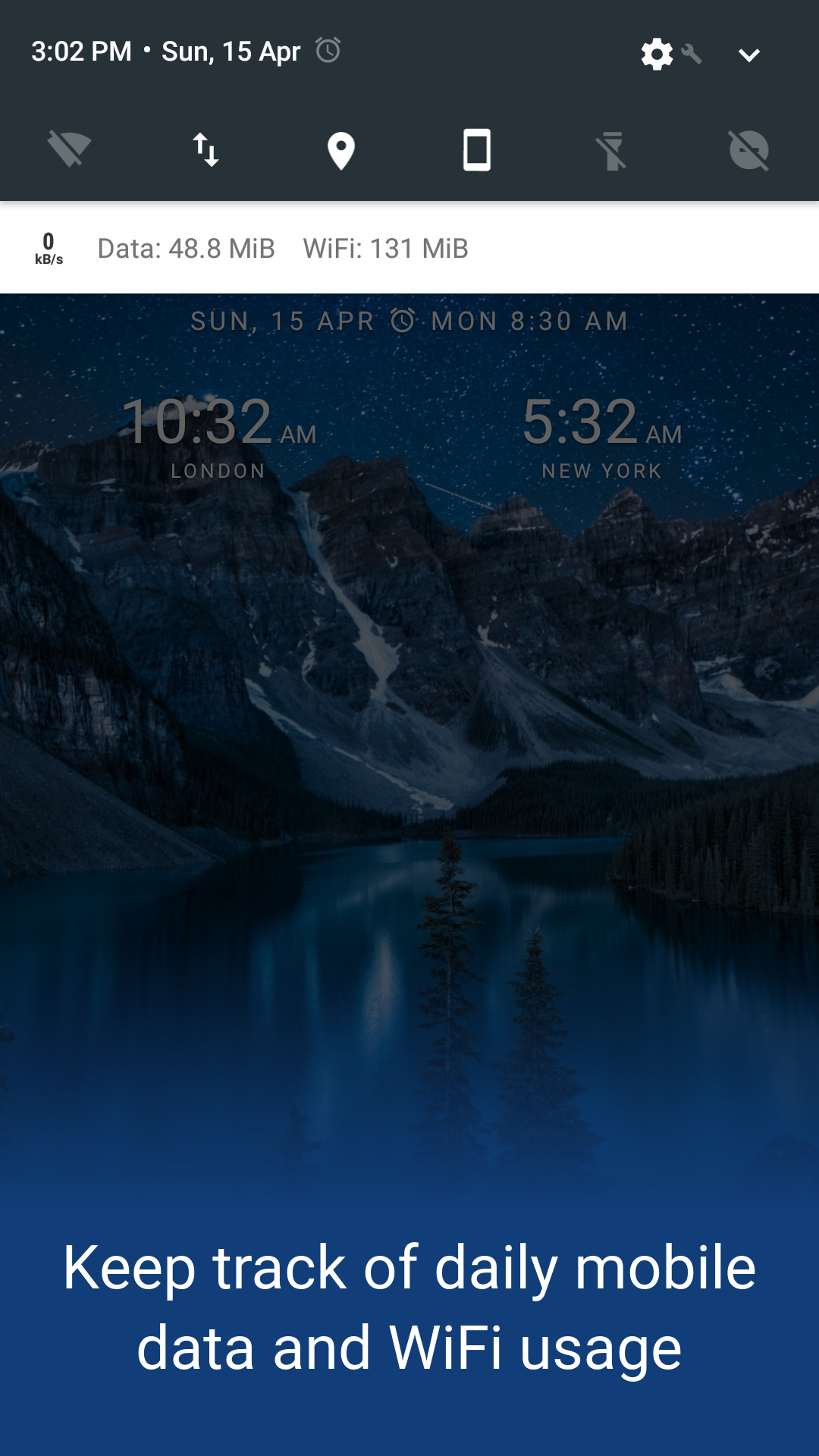Toggle the mobile data quick setting

(205, 149)
